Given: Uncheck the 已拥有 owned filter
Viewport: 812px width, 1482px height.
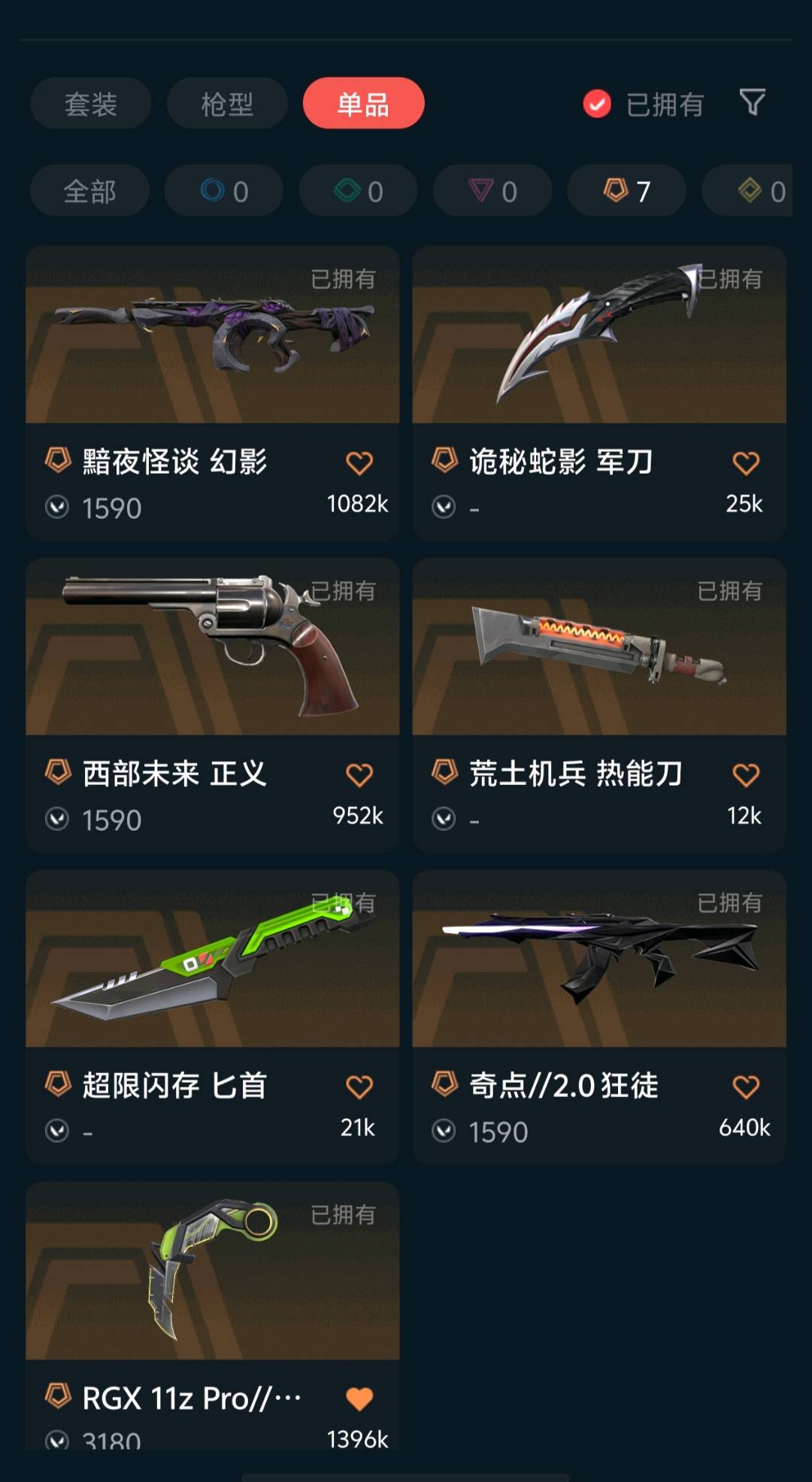Looking at the screenshot, I should pos(598,104).
